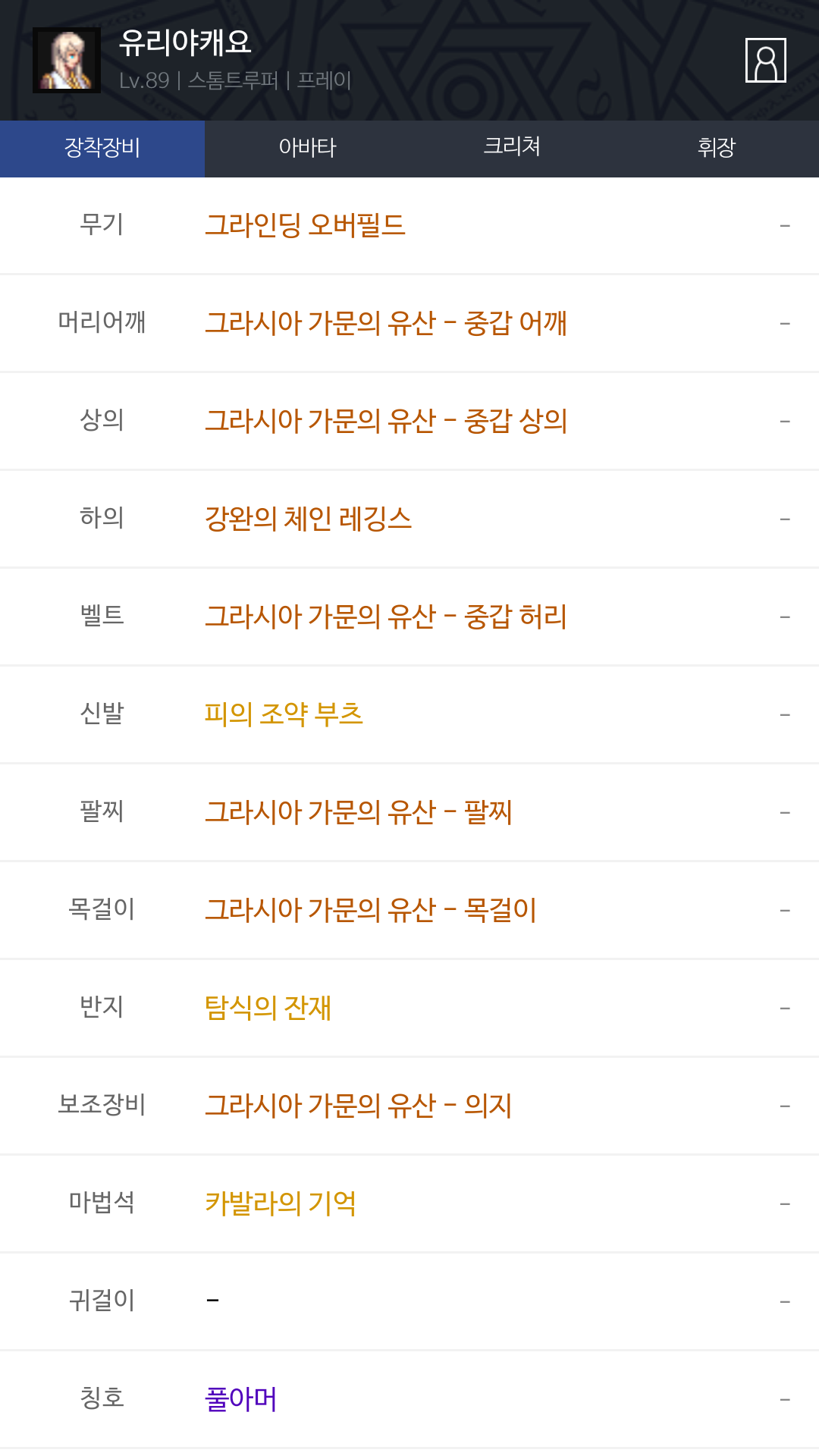View ring item 탐식의 잔재
This screenshot has height=1456, width=819.
268,1008
